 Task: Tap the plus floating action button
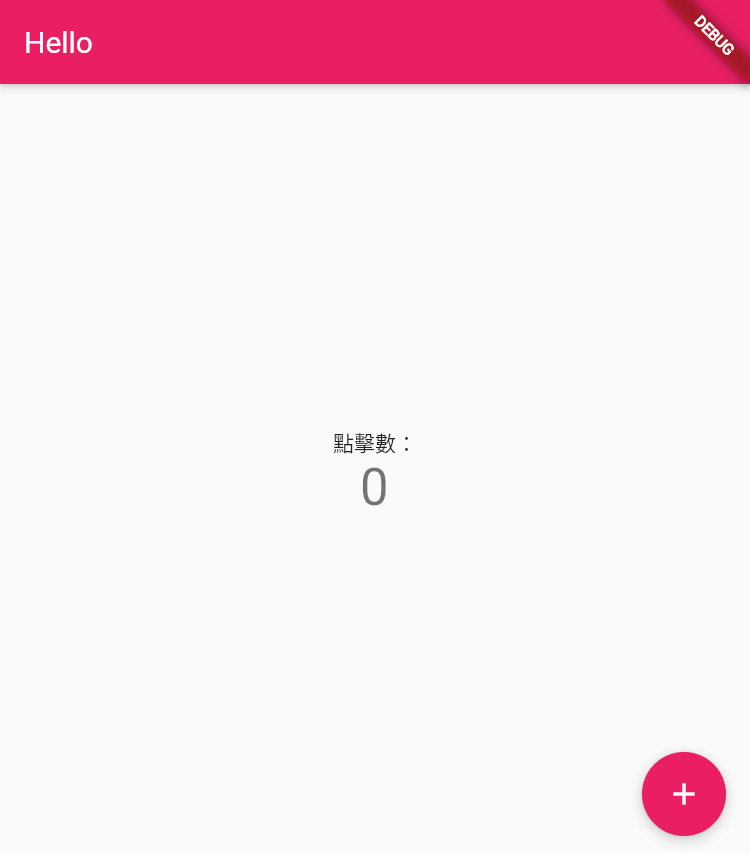pyautogui.click(x=683, y=794)
